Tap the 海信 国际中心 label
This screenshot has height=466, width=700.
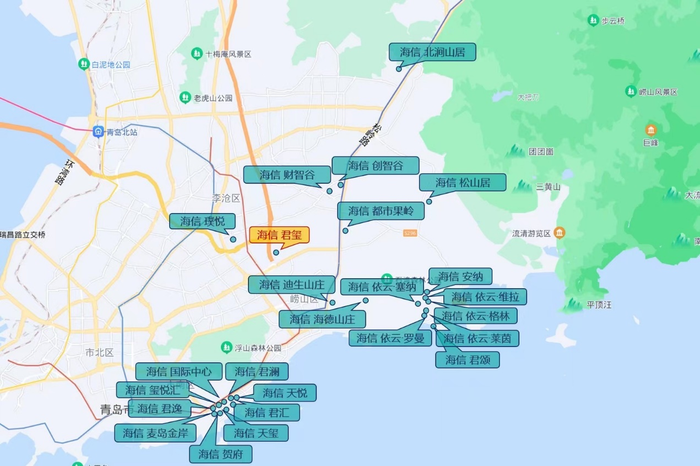(178, 372)
